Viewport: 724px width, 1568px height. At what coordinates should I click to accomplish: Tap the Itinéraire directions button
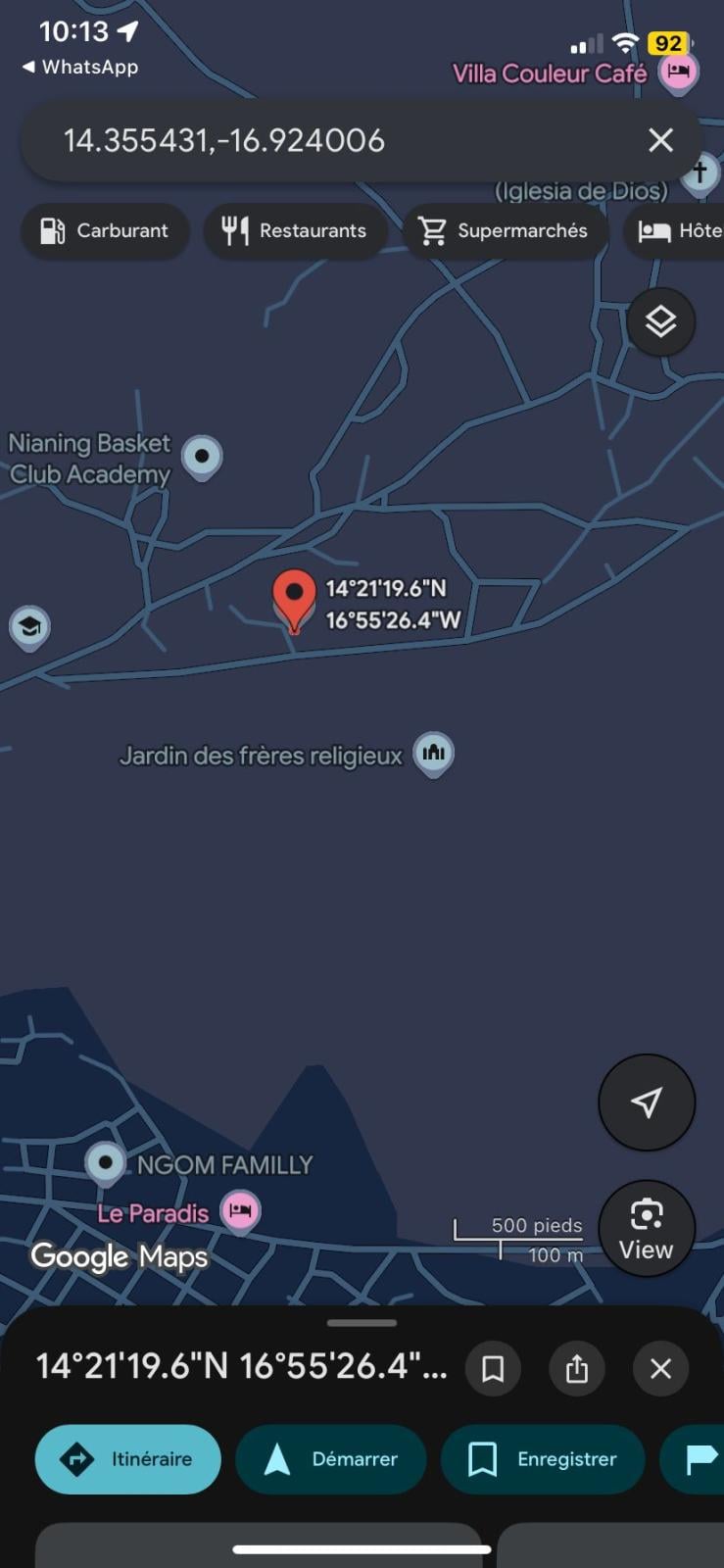tap(127, 1459)
